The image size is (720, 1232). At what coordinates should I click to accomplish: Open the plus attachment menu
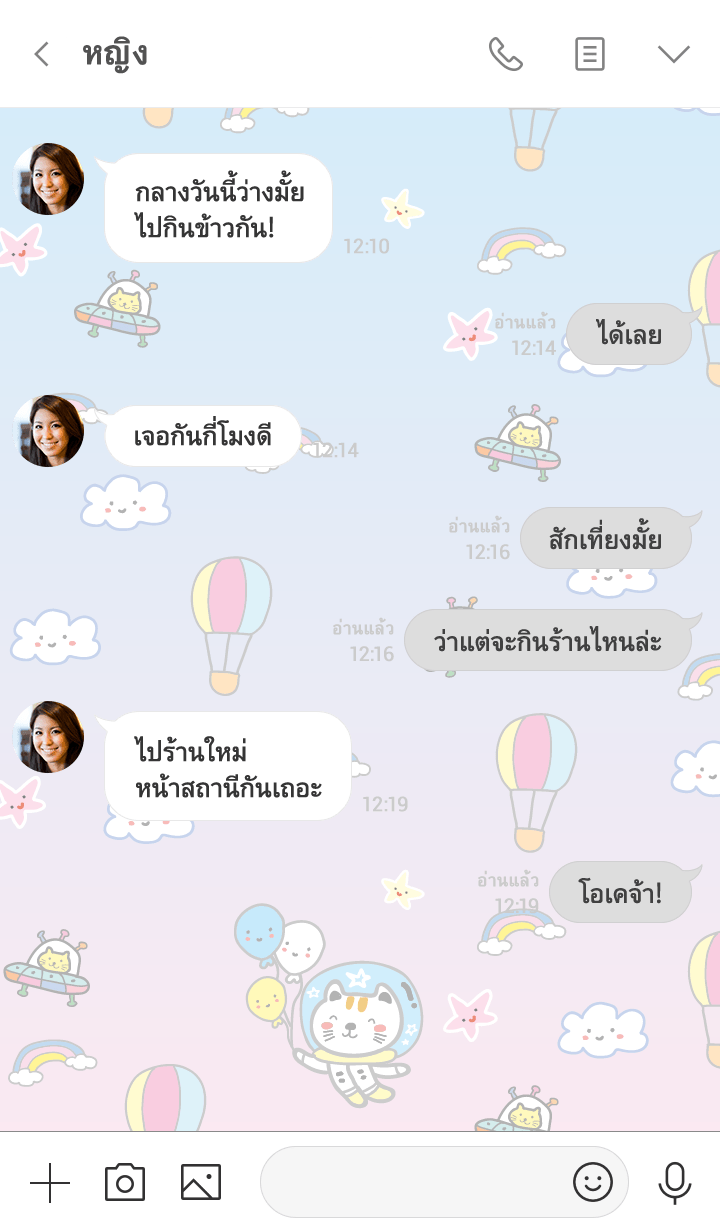point(50,1183)
